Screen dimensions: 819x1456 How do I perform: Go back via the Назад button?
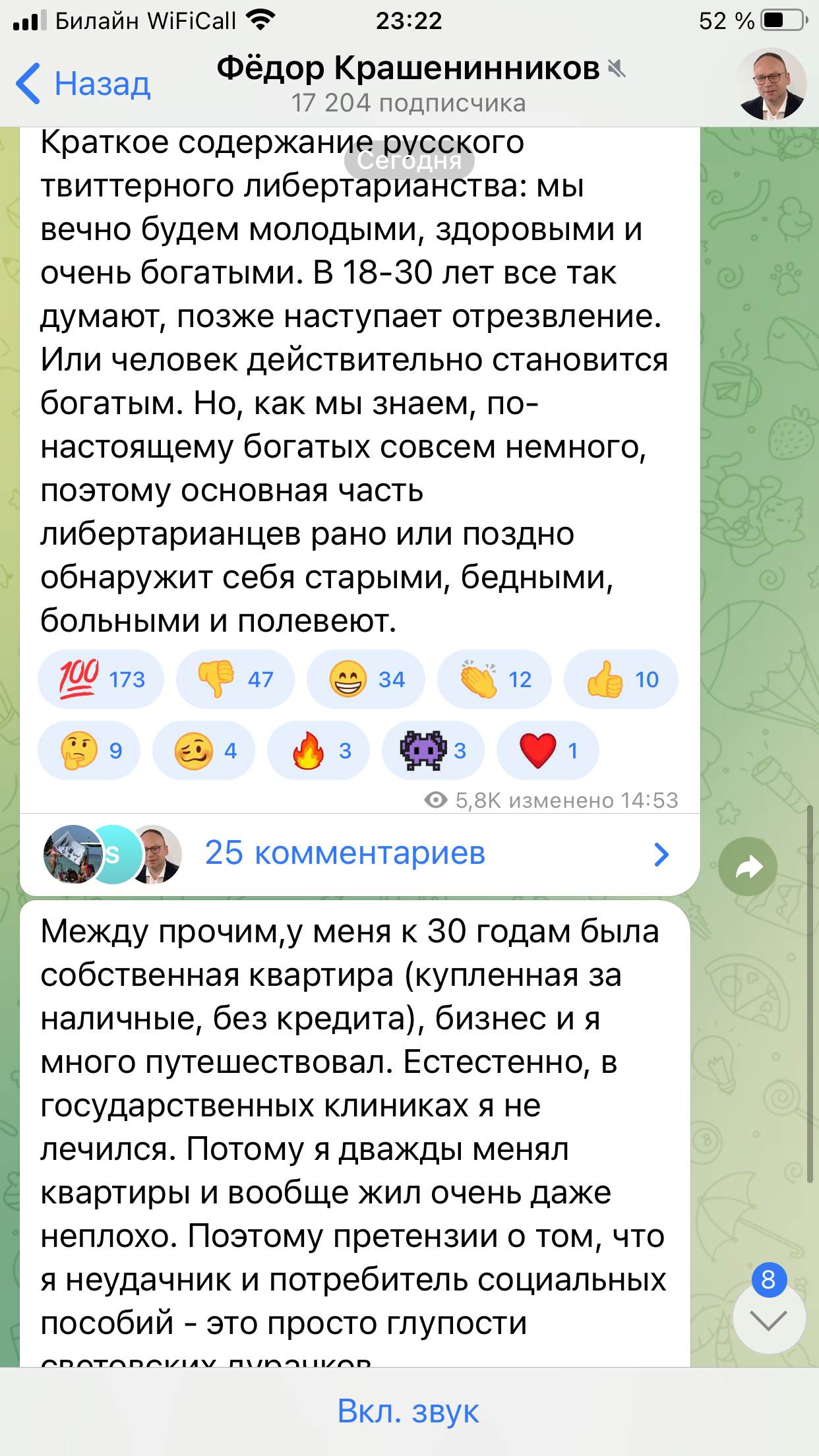click(83, 84)
